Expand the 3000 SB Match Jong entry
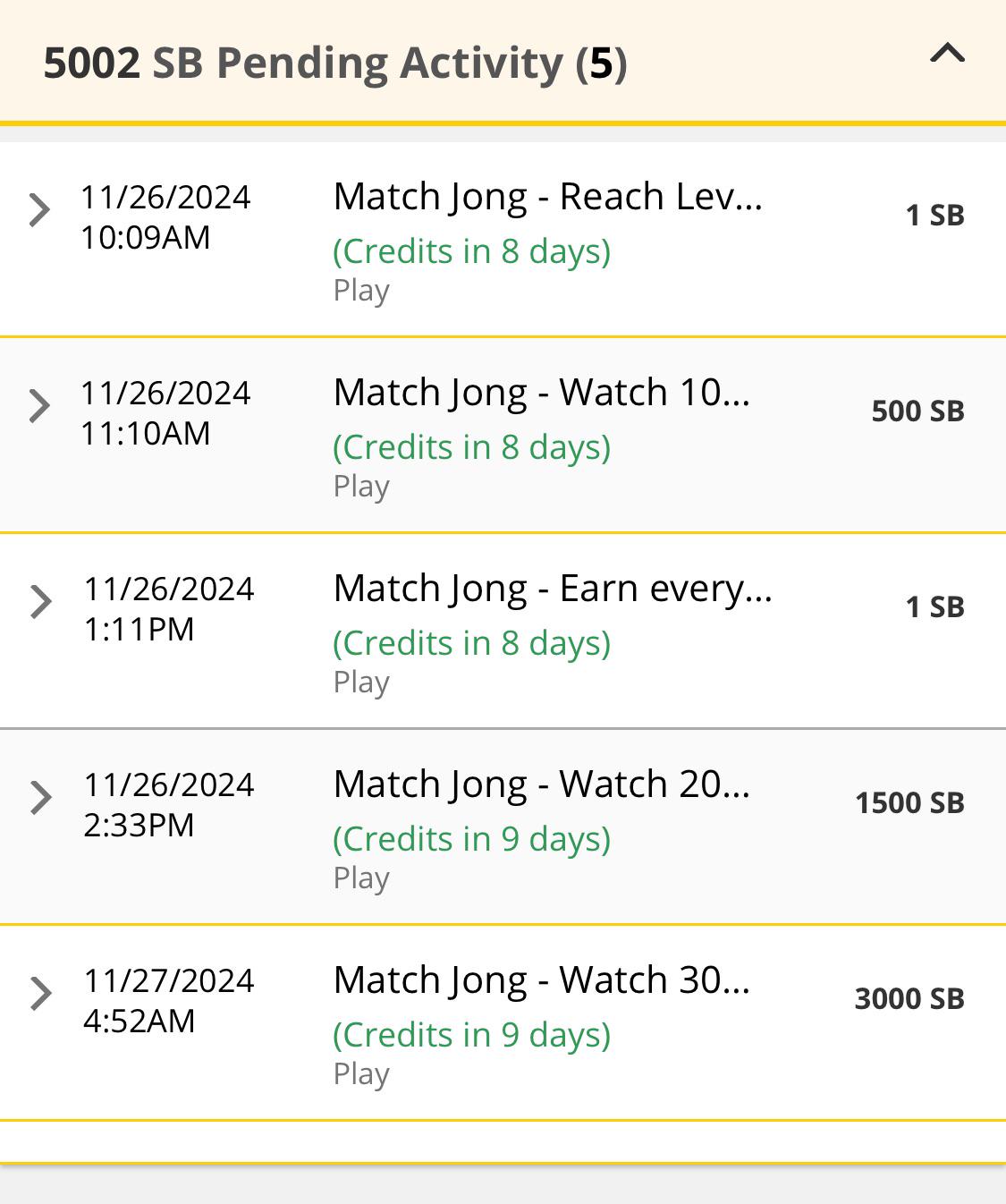This screenshot has height=1204, width=1006. click(40, 994)
